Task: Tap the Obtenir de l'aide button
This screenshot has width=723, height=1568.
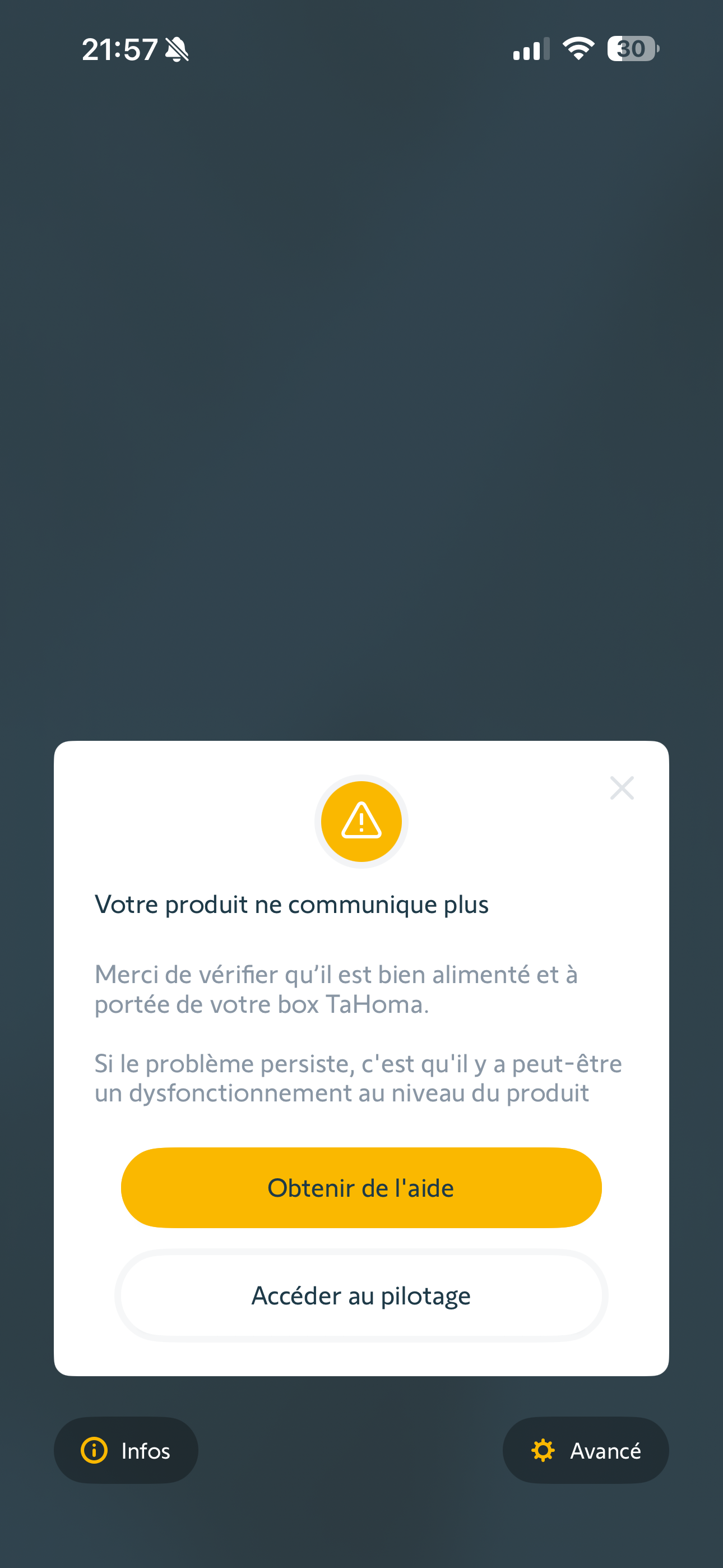Action: coord(361,1188)
